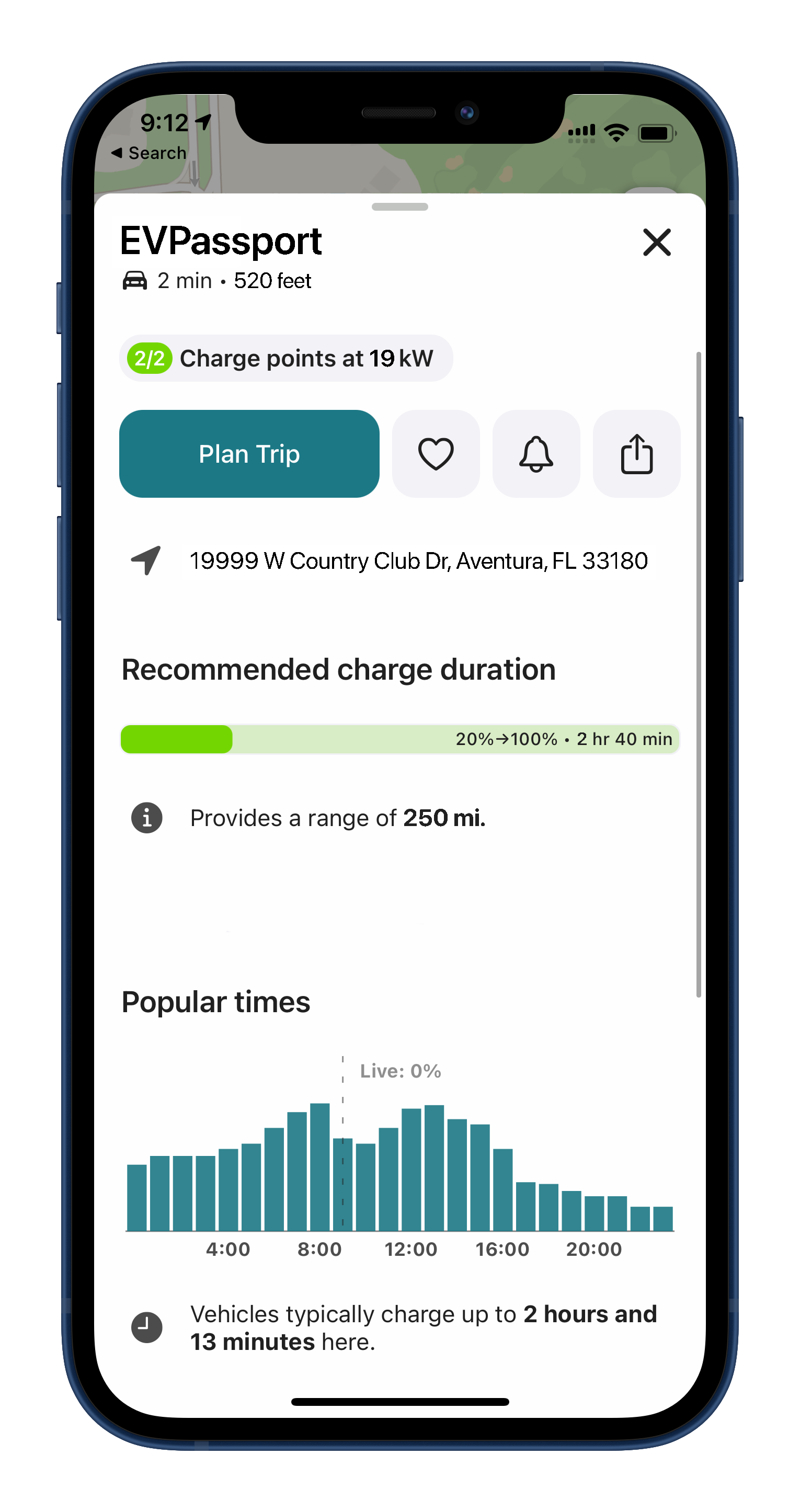Enable availability alerts with the bell
Image resolution: width=800 pixels, height=1512 pixels.
536,454
